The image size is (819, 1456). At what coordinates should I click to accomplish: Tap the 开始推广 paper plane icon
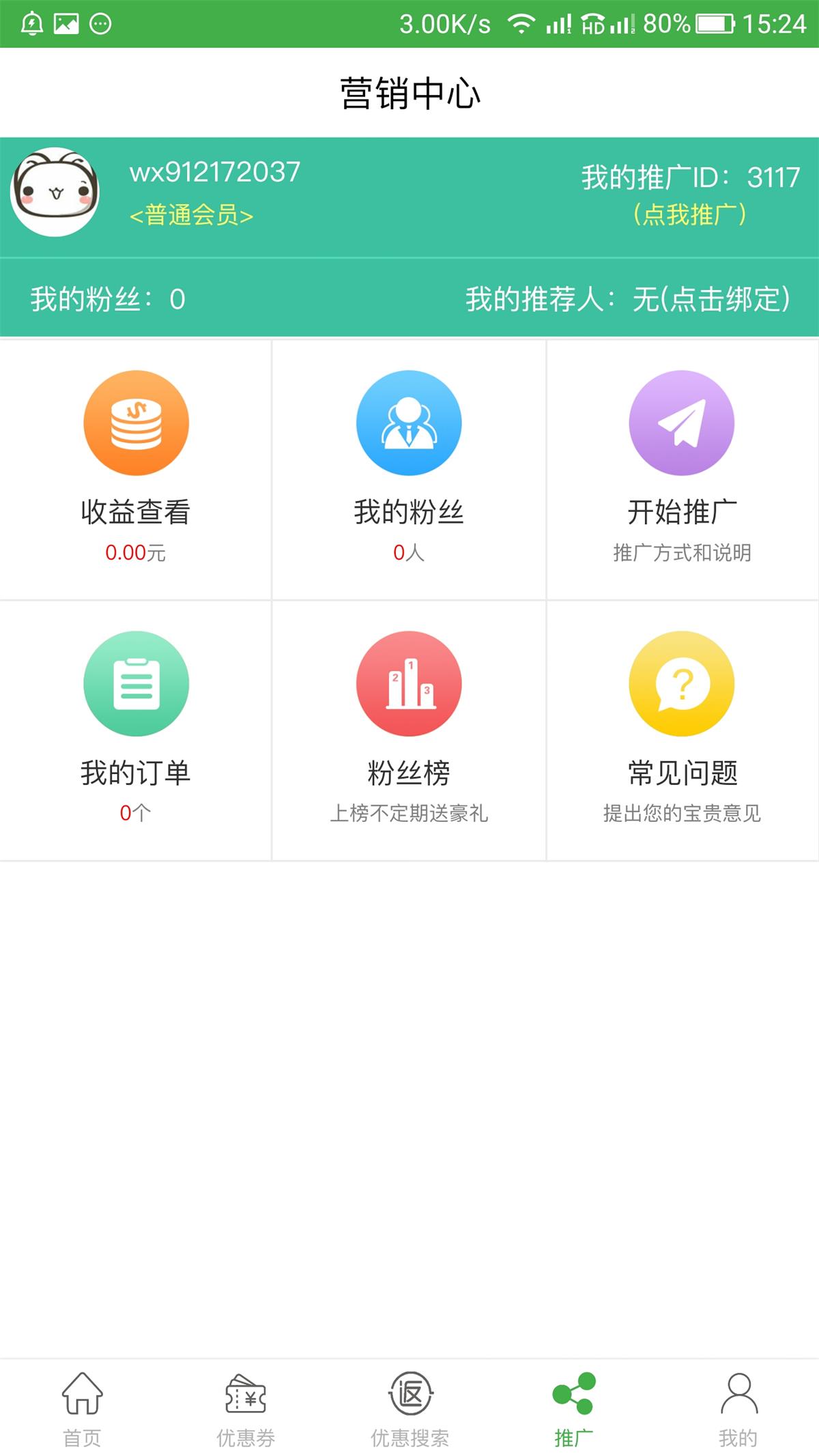(681, 422)
